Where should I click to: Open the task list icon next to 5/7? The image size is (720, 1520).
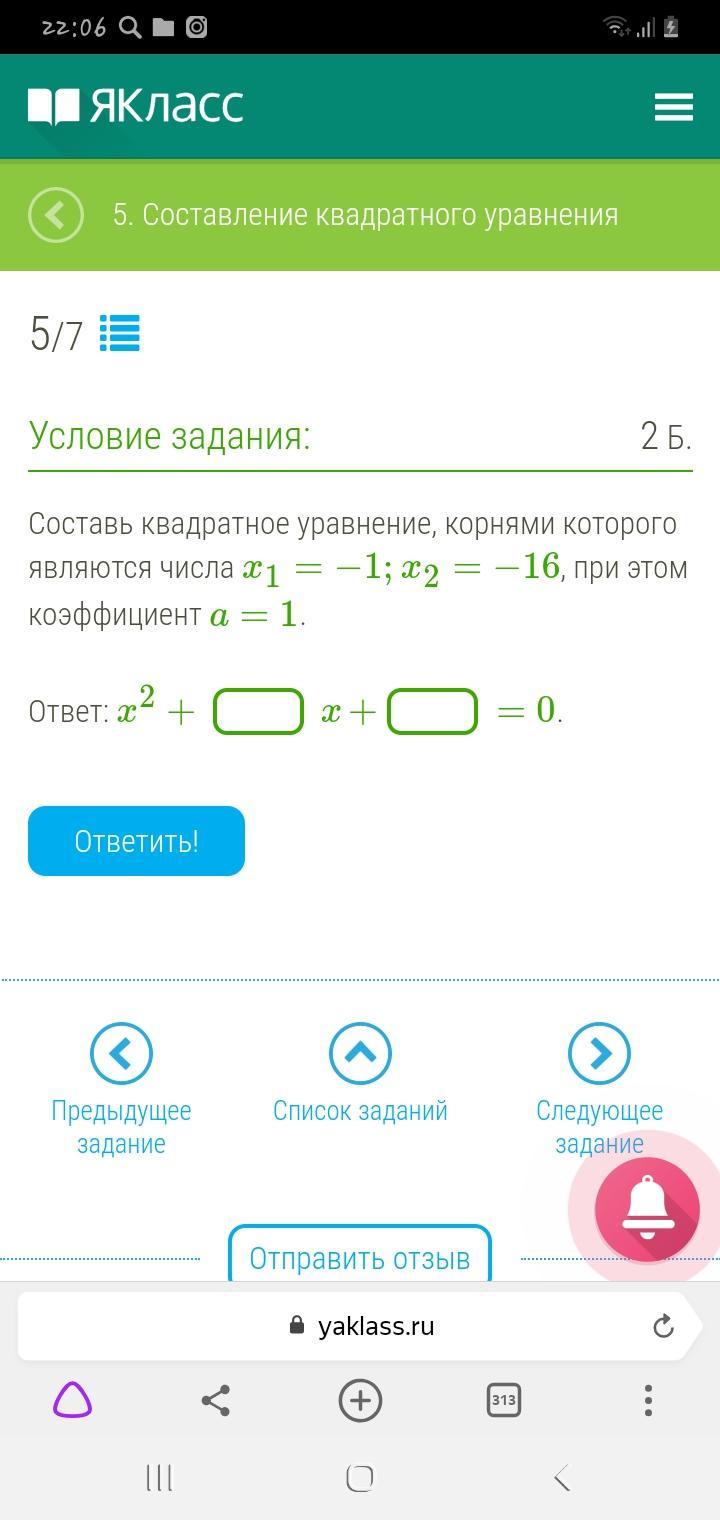(120, 334)
